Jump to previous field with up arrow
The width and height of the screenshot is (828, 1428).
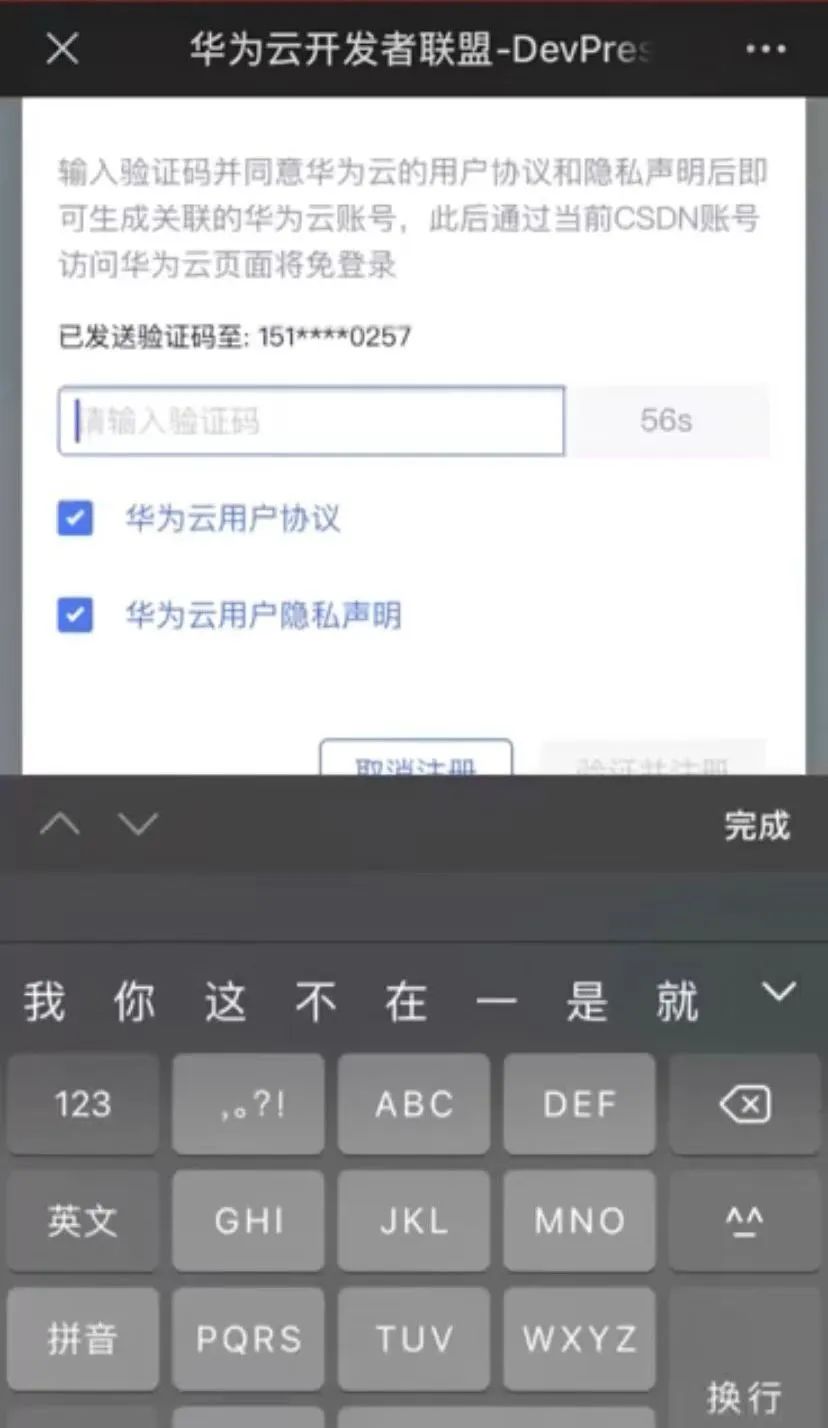coord(60,824)
